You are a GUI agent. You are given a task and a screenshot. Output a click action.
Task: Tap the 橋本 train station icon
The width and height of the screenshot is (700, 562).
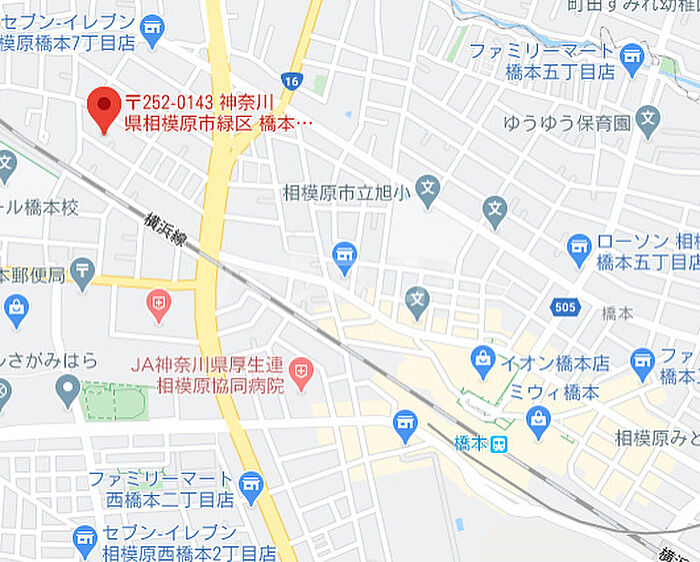click(x=499, y=443)
